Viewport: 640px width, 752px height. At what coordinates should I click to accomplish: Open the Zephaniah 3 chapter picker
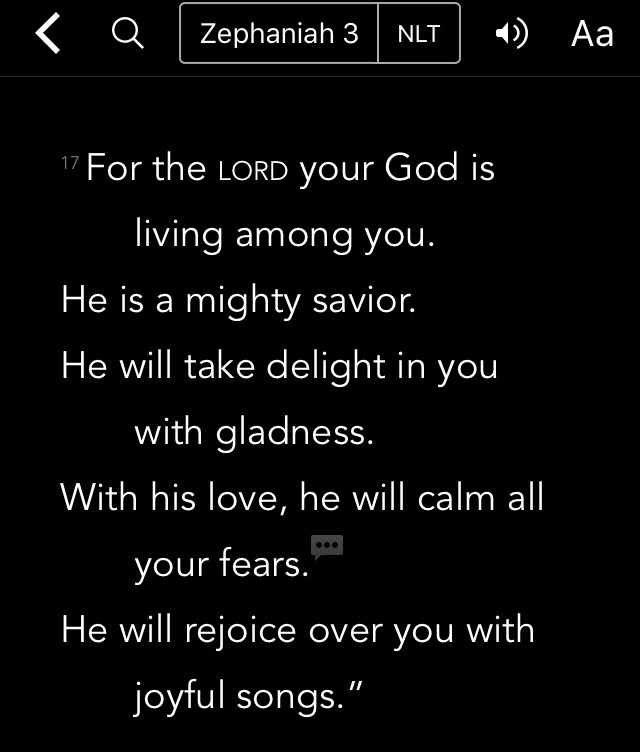tap(279, 34)
